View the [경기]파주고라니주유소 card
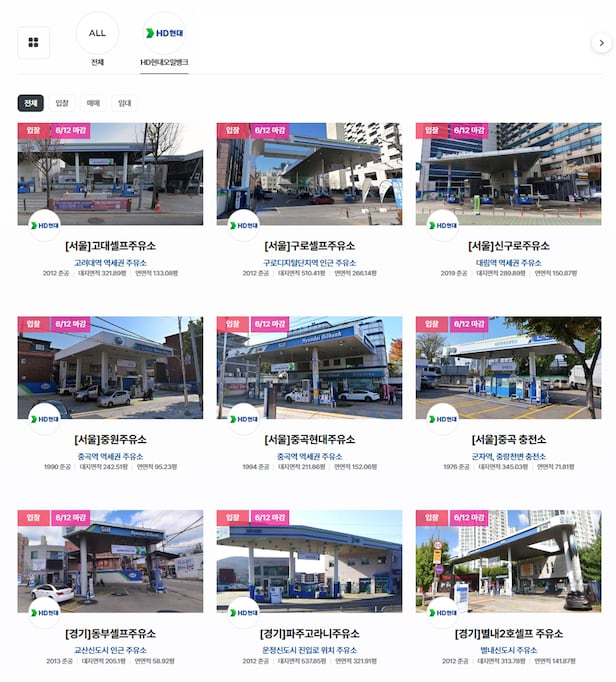The image size is (616, 682). [309, 634]
